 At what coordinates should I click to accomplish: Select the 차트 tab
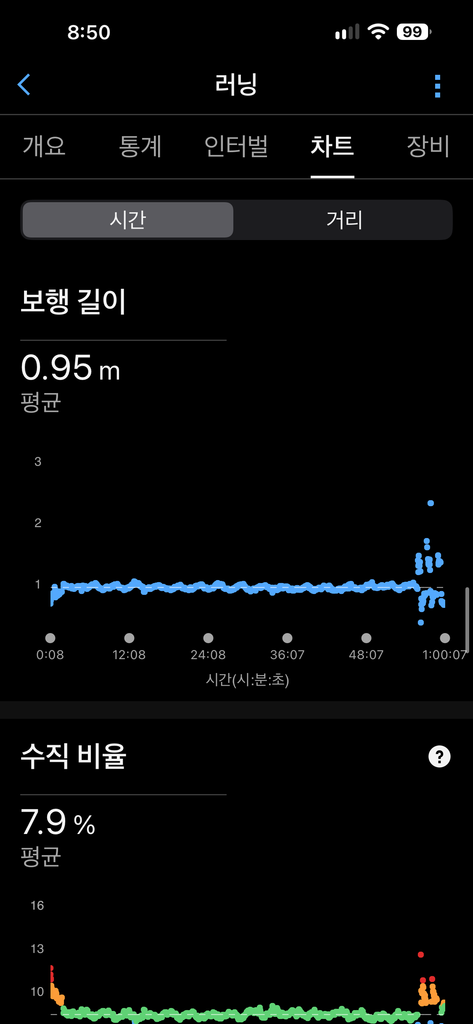click(332, 147)
